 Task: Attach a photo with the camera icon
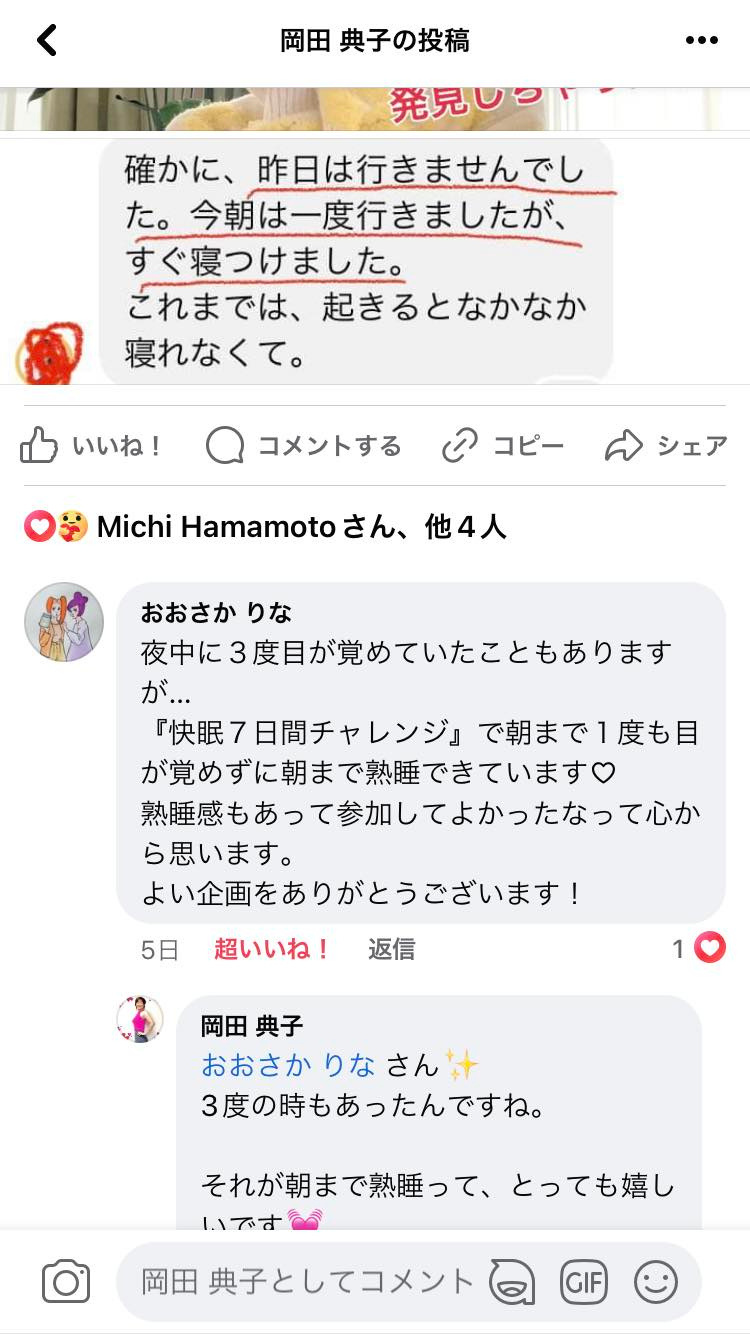(66, 1282)
